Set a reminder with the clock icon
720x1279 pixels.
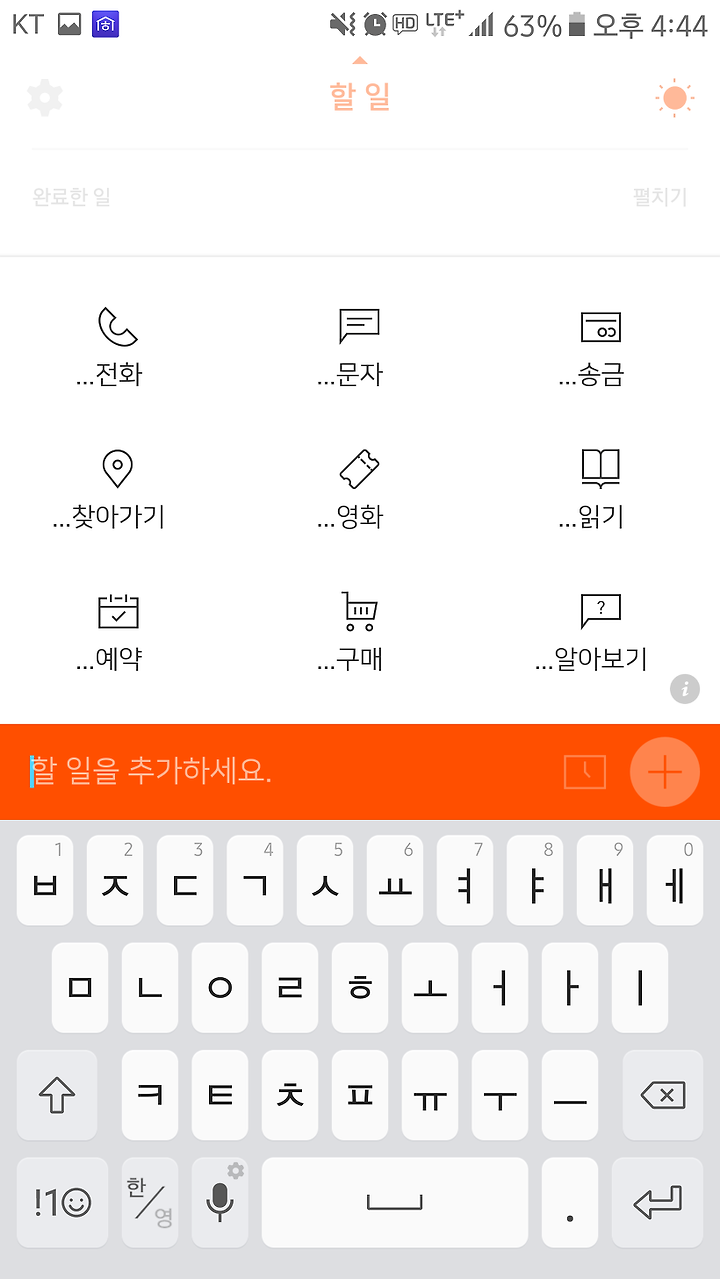pyautogui.click(x=585, y=772)
